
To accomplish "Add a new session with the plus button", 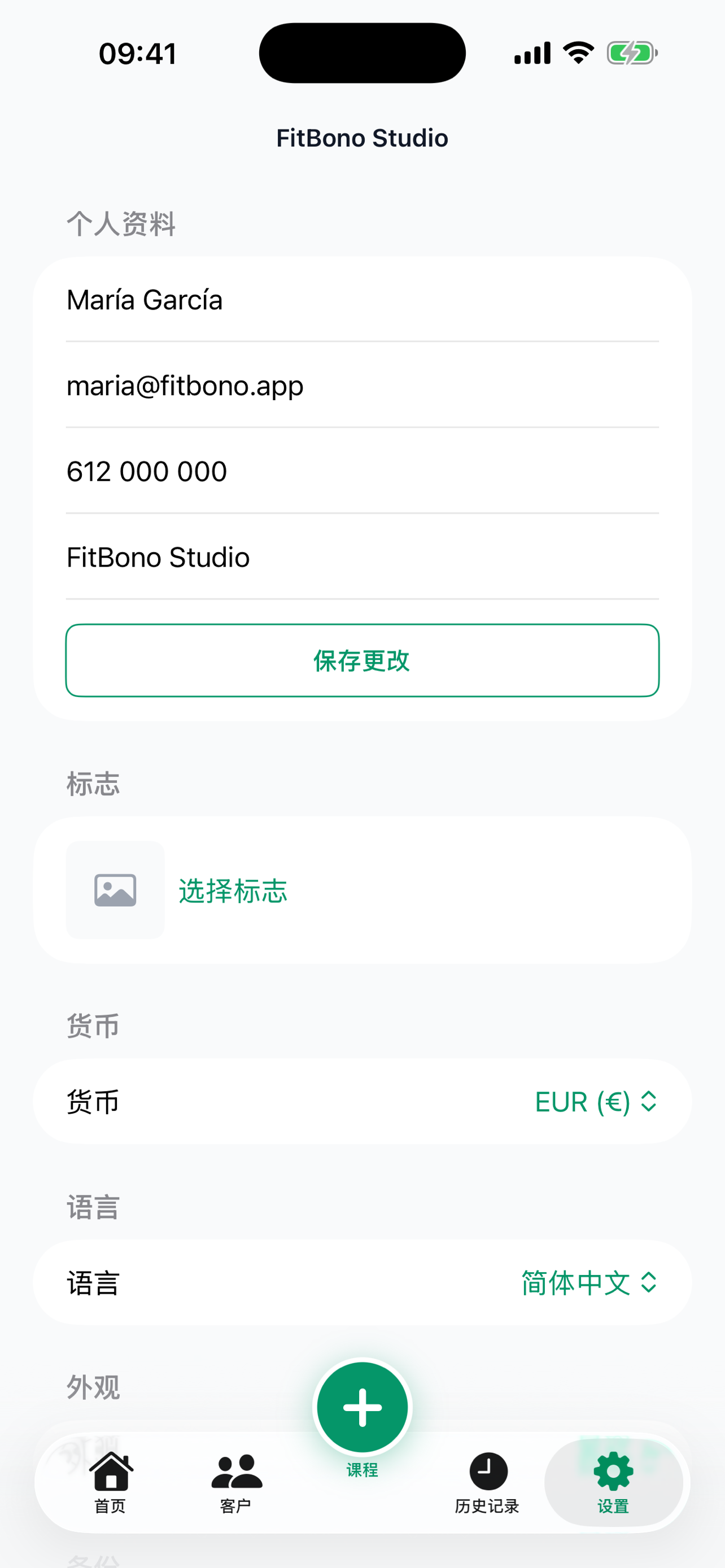I will 362,1407.
